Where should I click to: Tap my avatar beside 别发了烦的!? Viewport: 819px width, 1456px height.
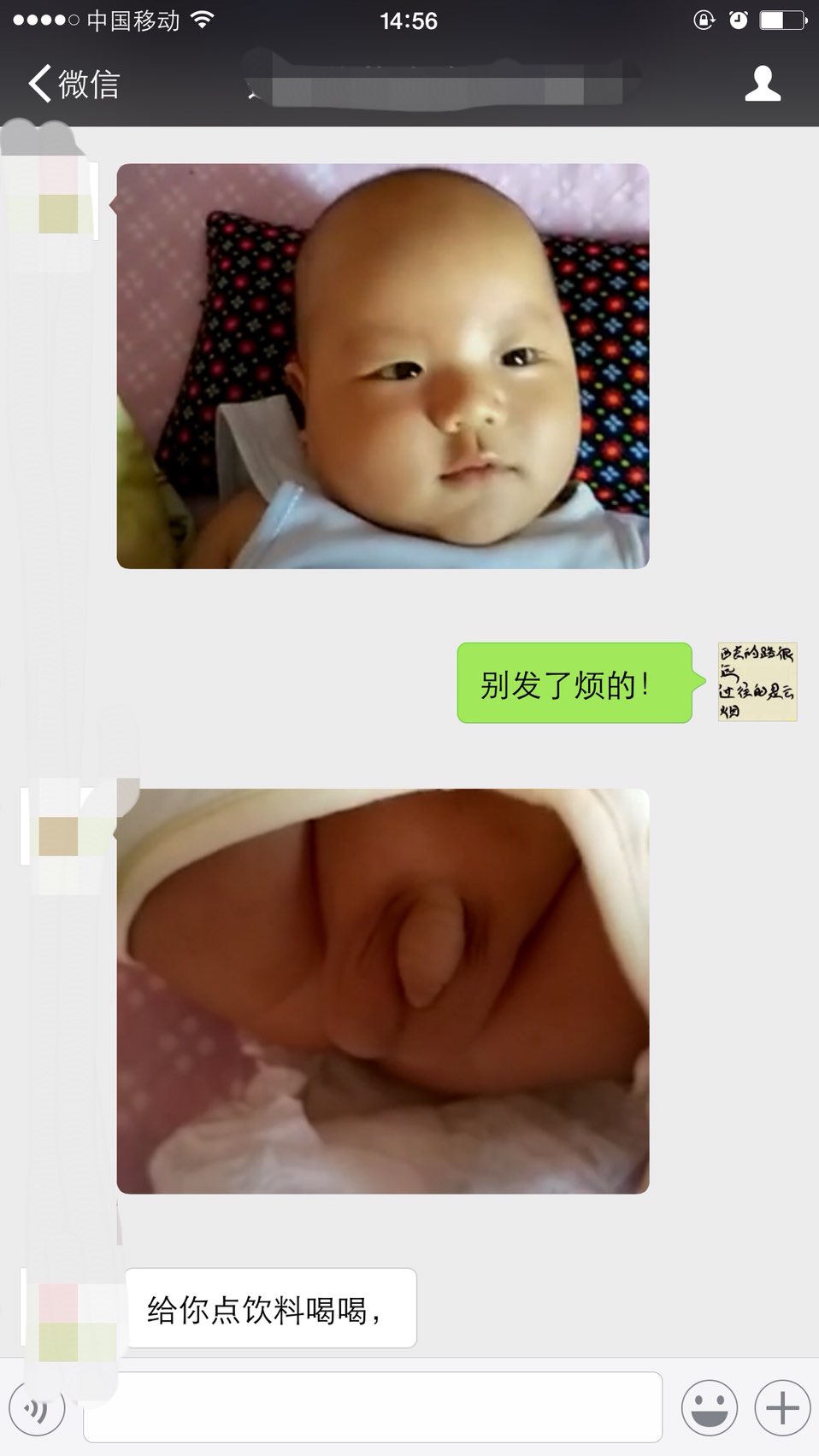coord(757,682)
